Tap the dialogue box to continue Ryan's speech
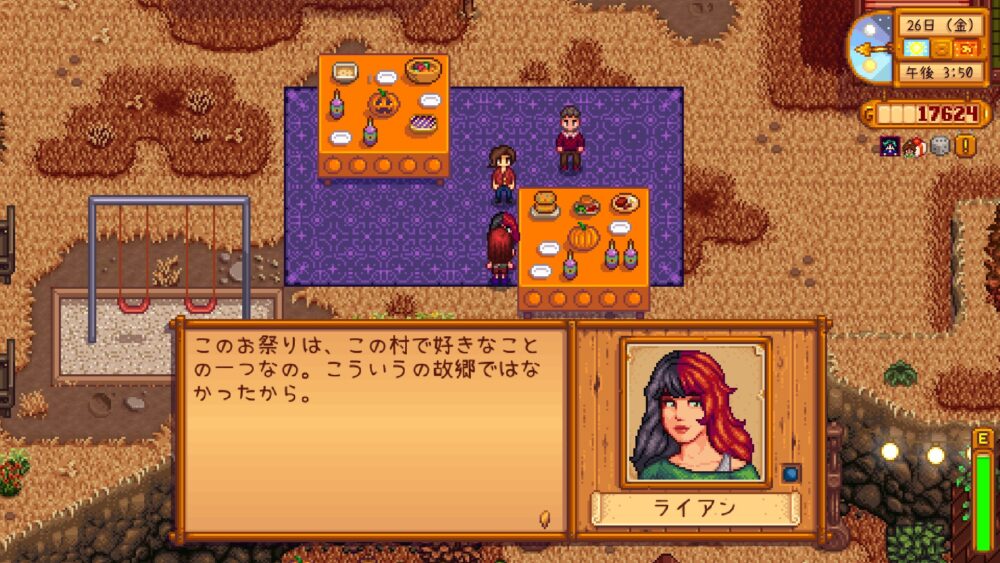 [x=371, y=430]
